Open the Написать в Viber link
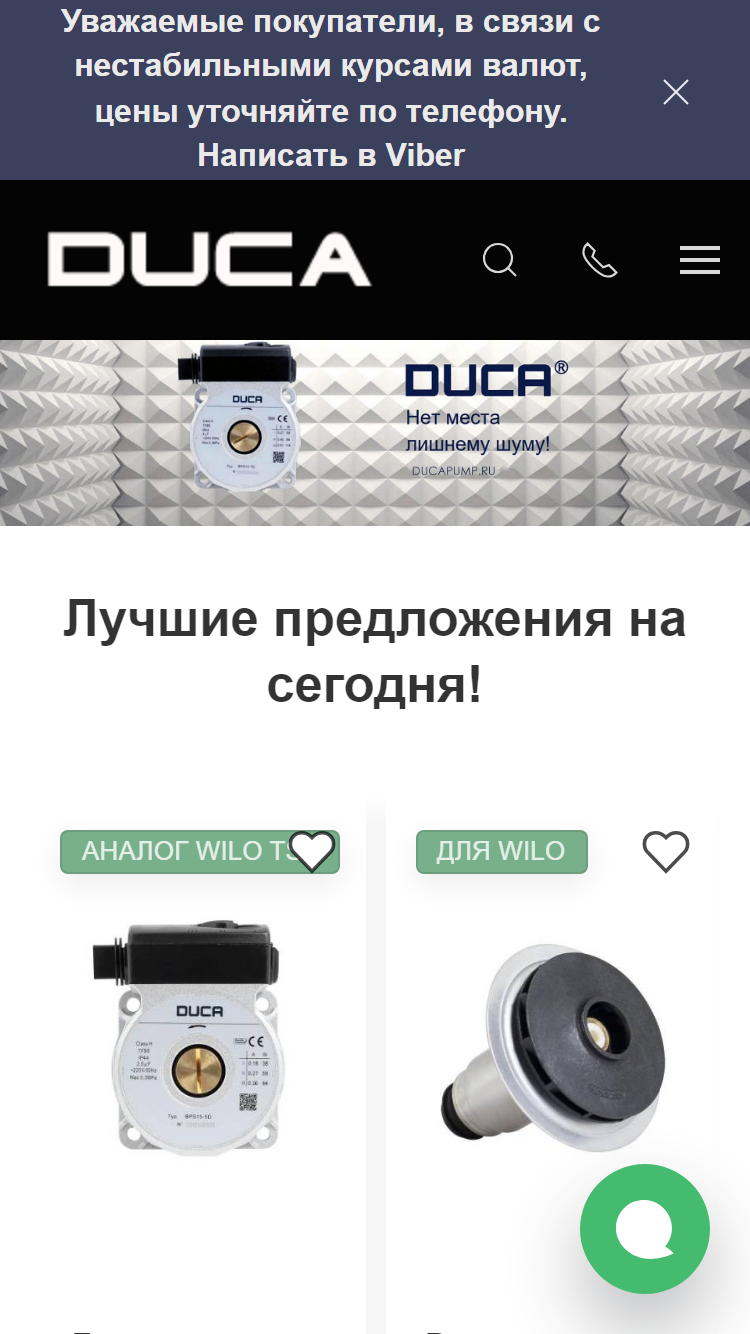Screen dimensions: 750x1334 pos(331,155)
